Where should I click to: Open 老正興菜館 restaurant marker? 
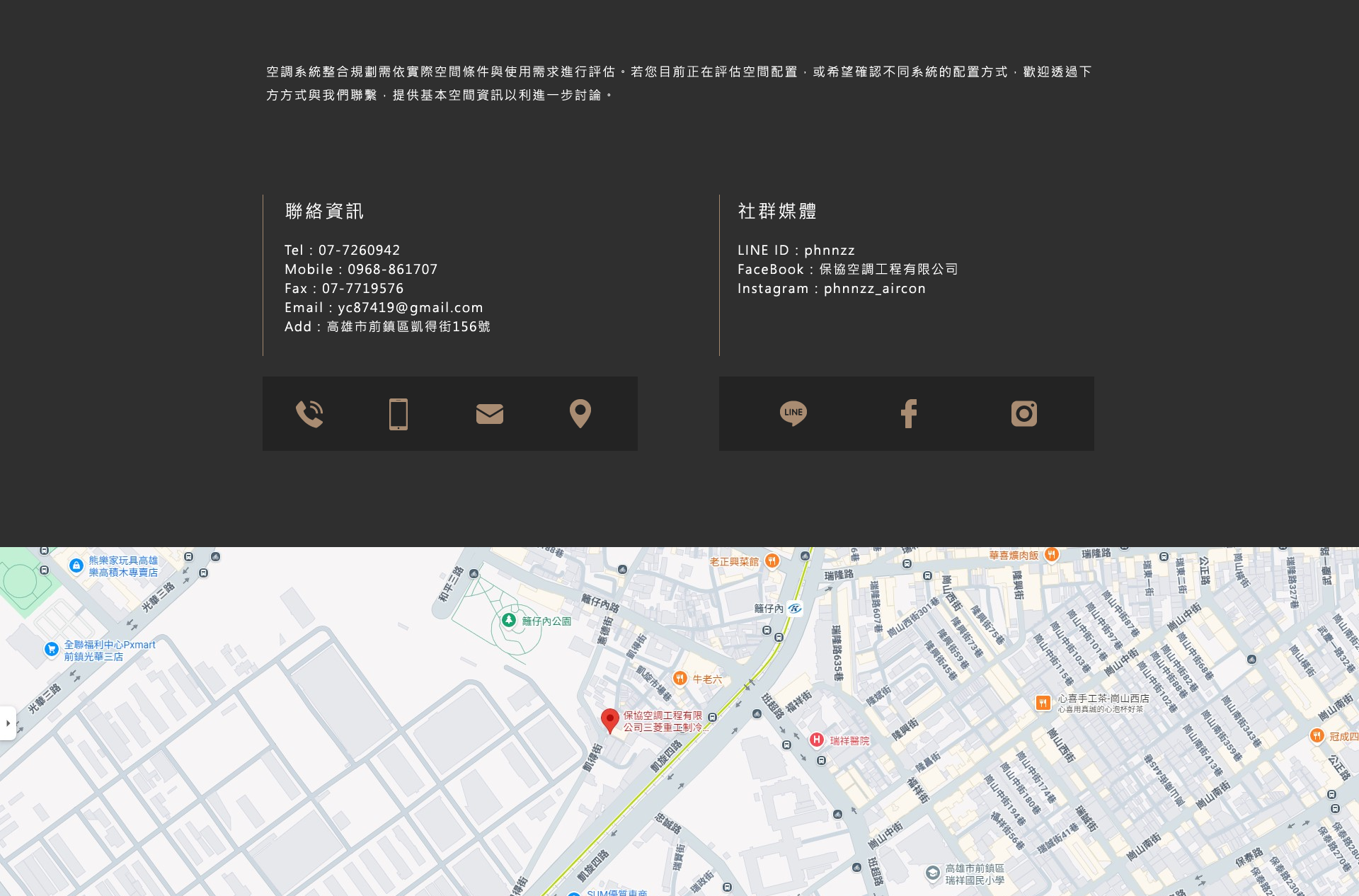(x=772, y=561)
